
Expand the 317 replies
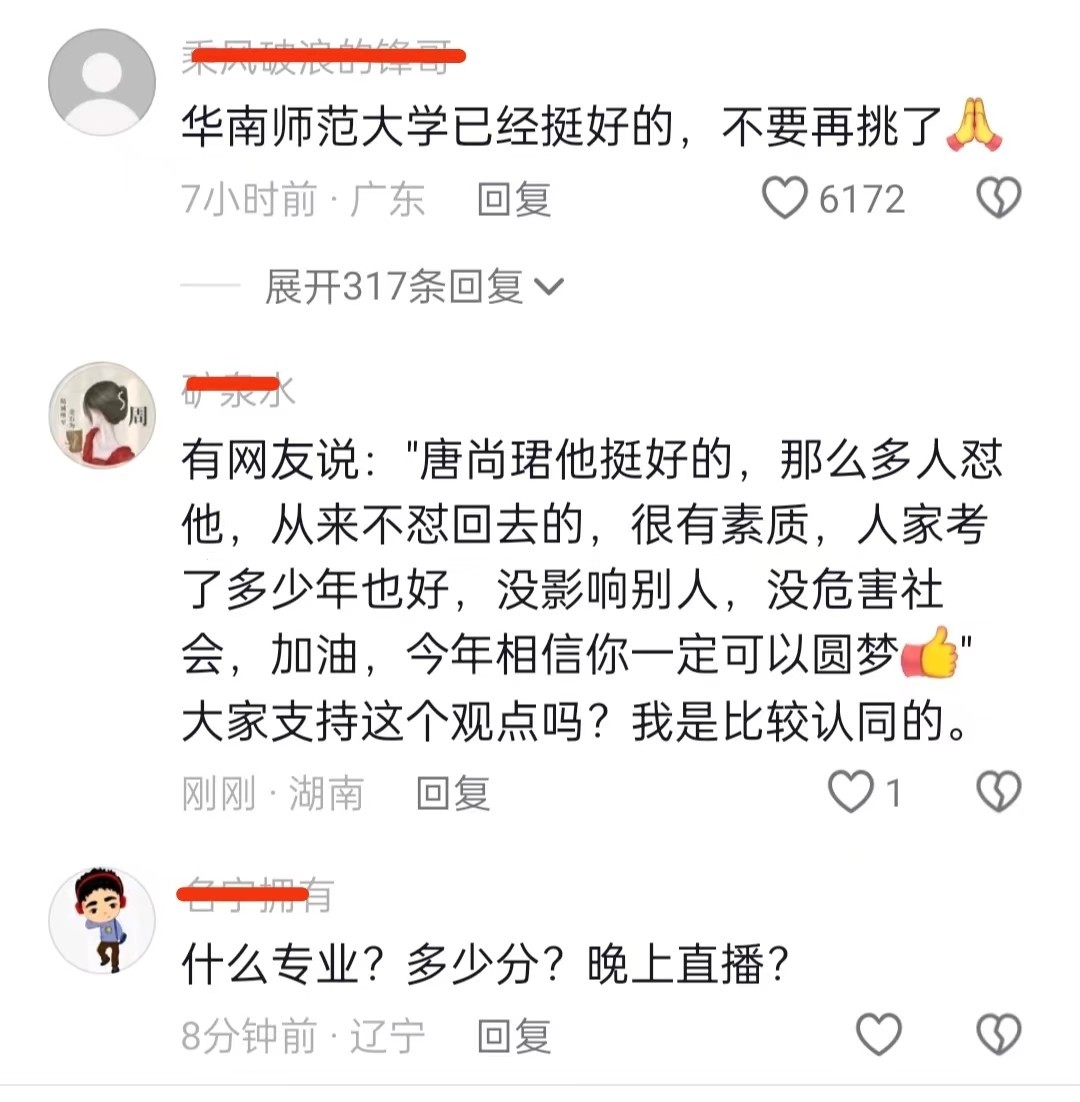(x=414, y=288)
